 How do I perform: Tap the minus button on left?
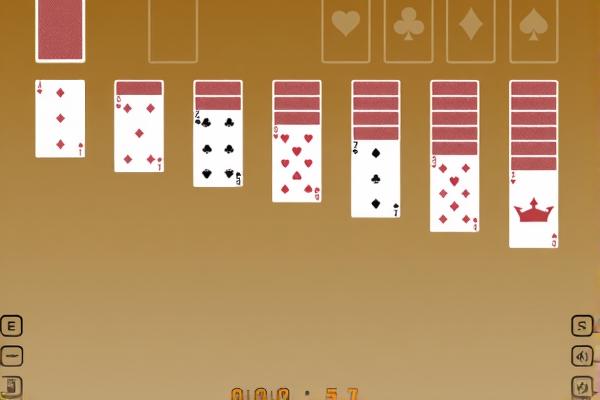point(12,356)
